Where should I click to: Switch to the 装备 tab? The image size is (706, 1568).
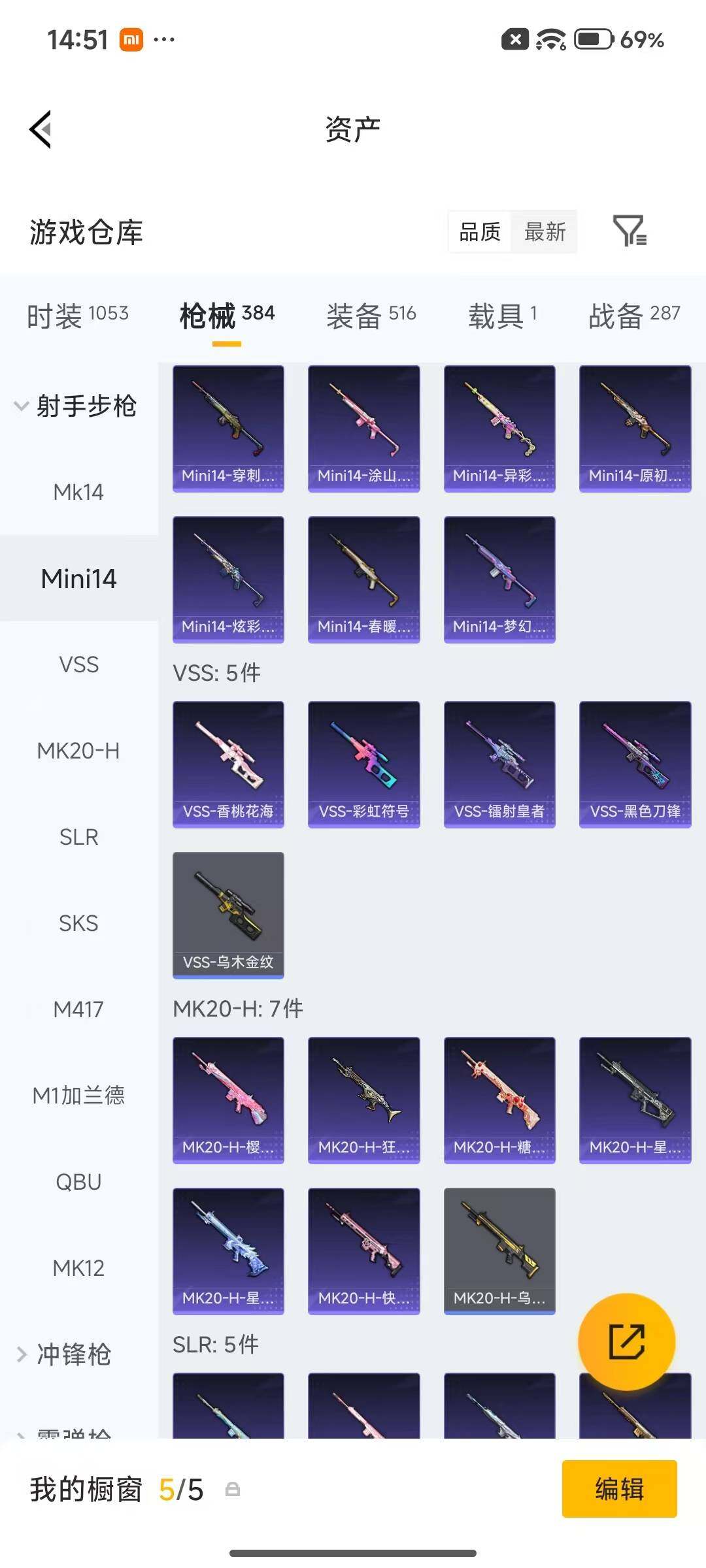(x=371, y=316)
